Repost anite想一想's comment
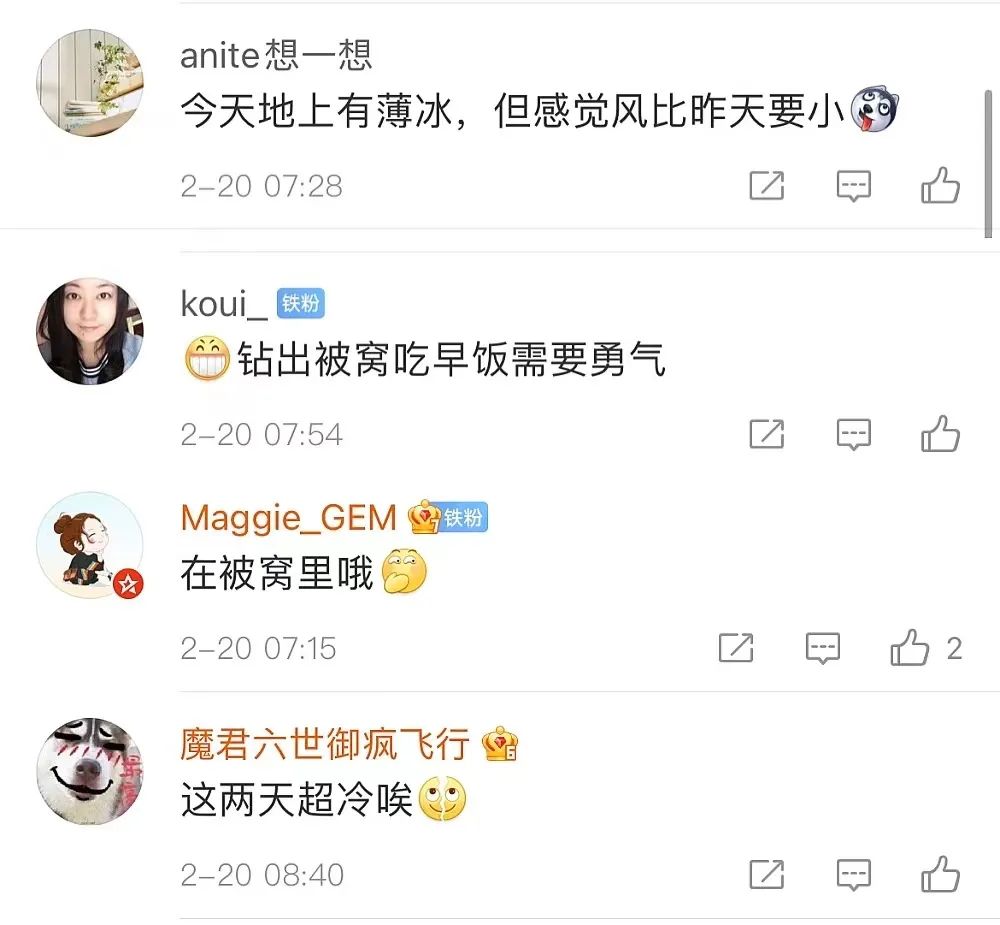The height and width of the screenshot is (925, 1000). [767, 186]
